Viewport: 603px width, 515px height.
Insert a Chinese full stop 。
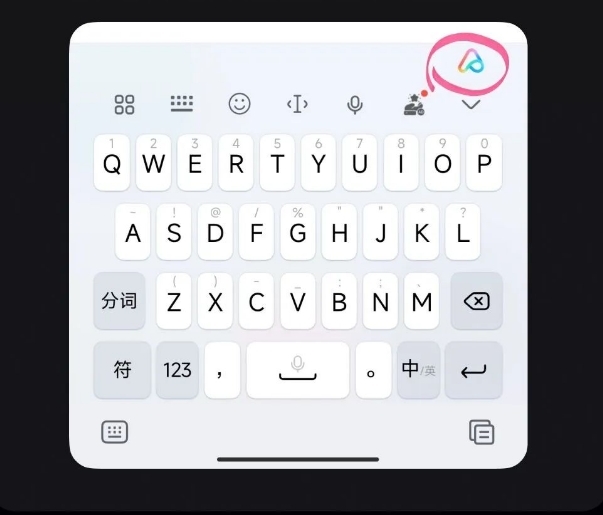pyautogui.click(x=372, y=370)
